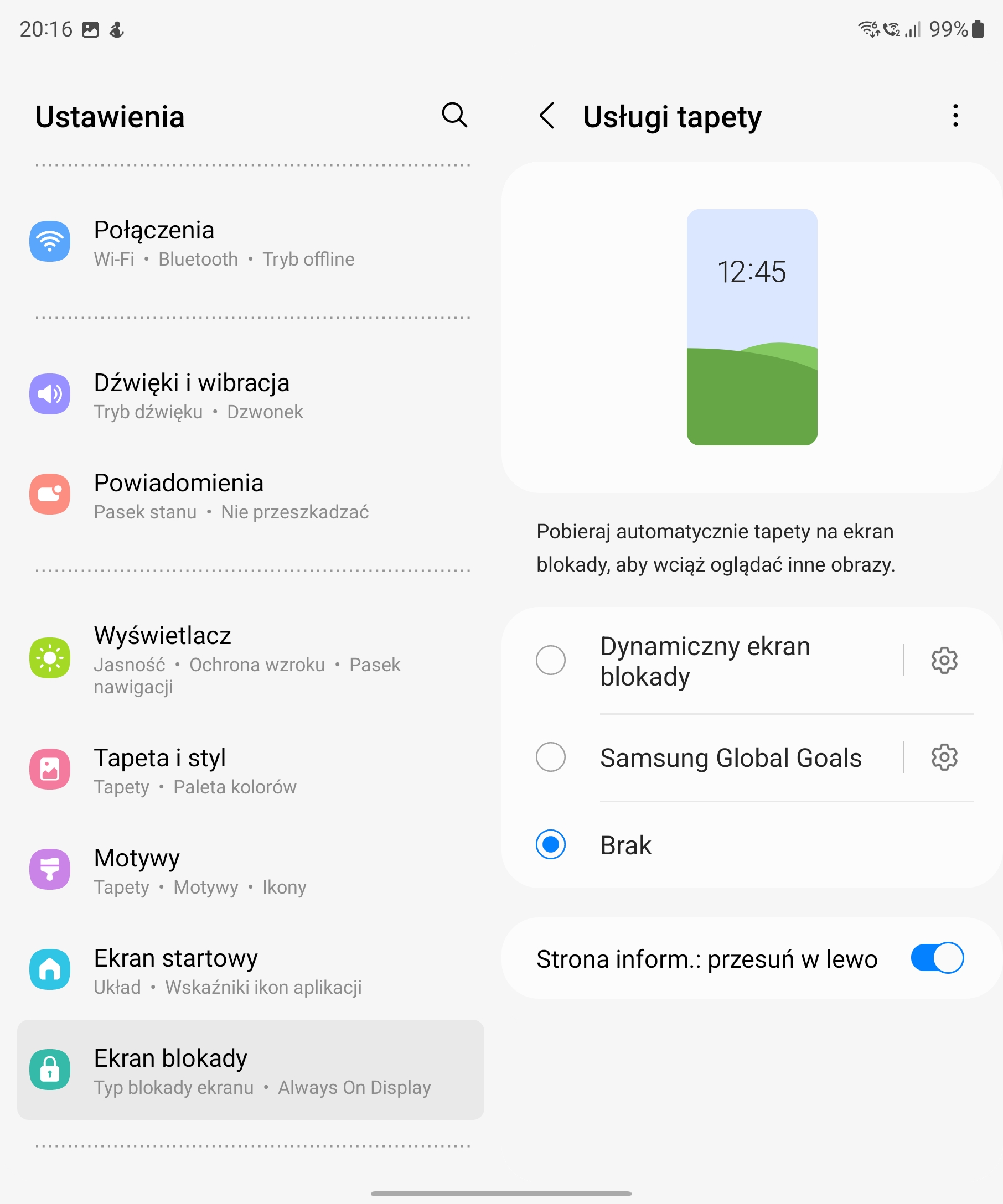Disable Strona inform.: przesuń w lewo
The height and width of the screenshot is (1204, 1003).
click(937, 958)
